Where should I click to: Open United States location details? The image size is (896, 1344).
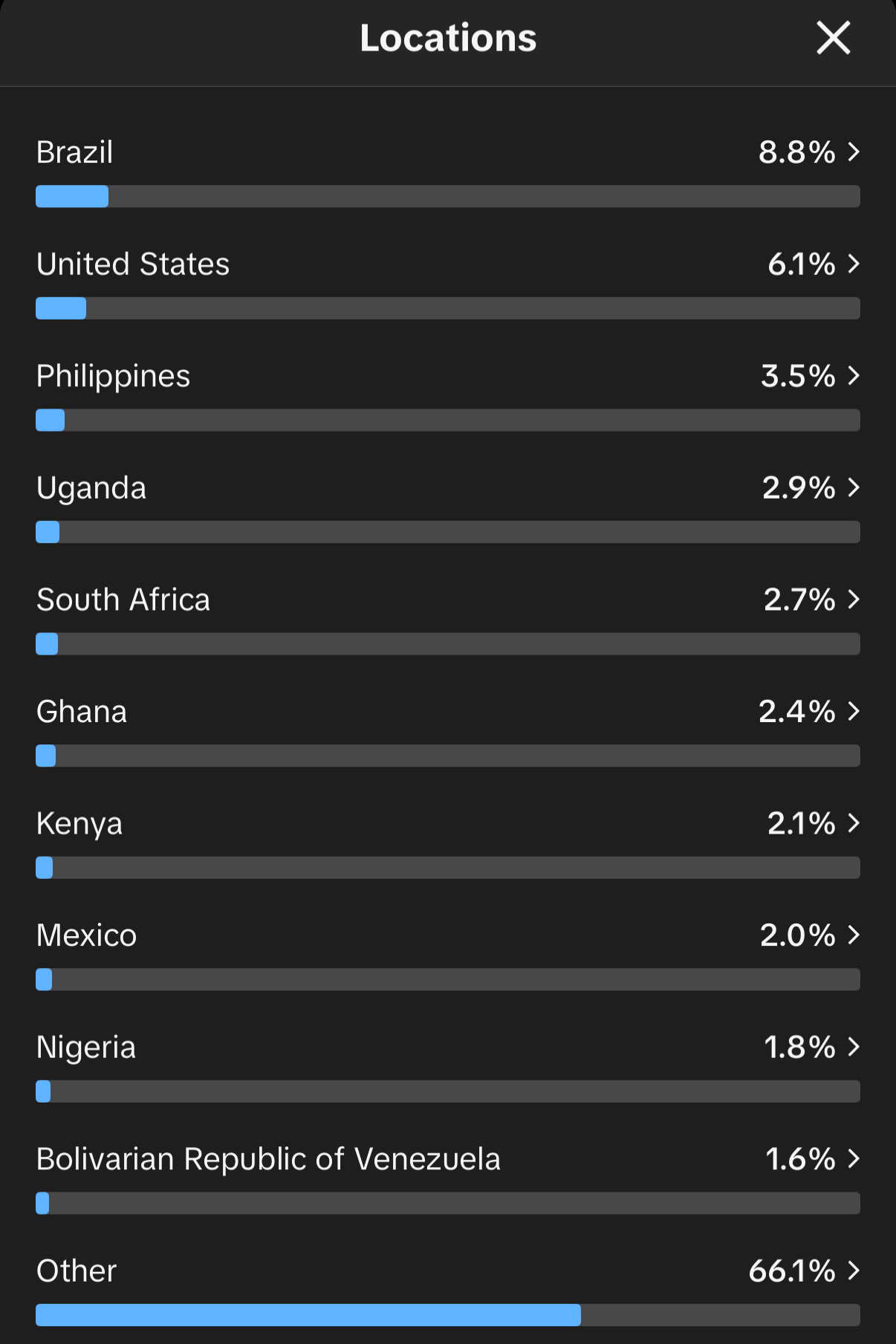pos(448,283)
